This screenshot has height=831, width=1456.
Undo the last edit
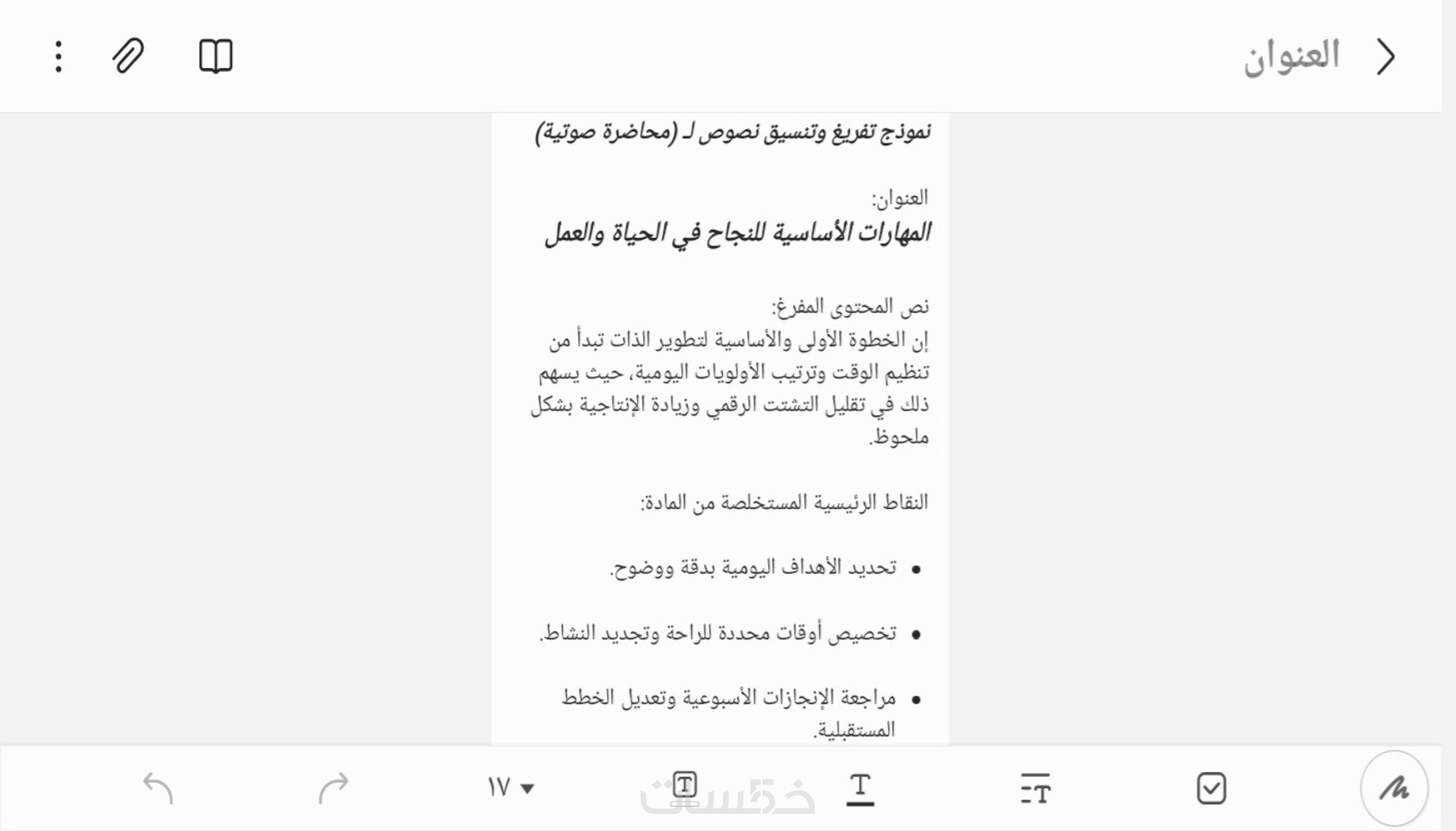tap(158, 787)
